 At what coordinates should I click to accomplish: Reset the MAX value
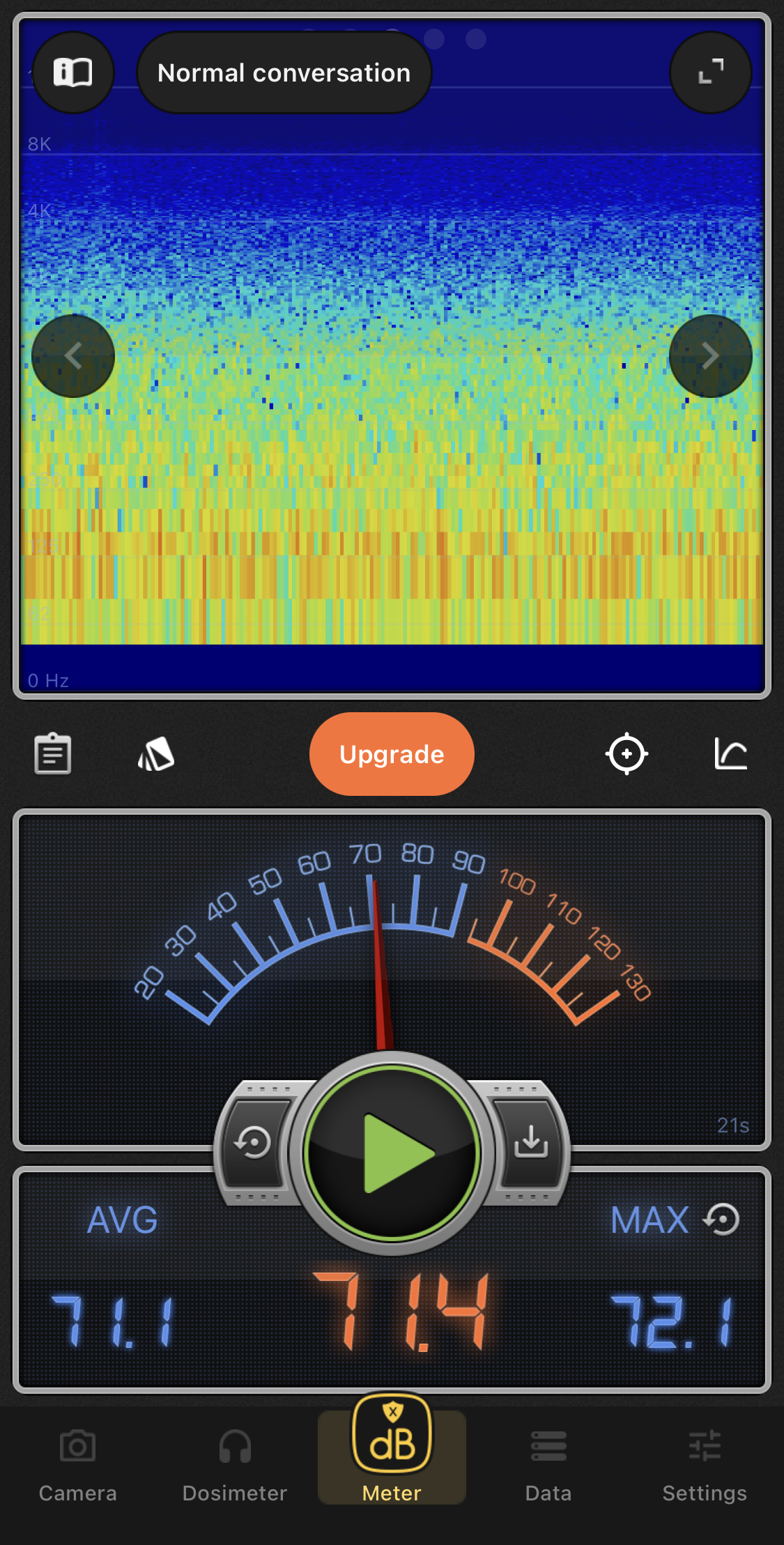[x=722, y=1220]
